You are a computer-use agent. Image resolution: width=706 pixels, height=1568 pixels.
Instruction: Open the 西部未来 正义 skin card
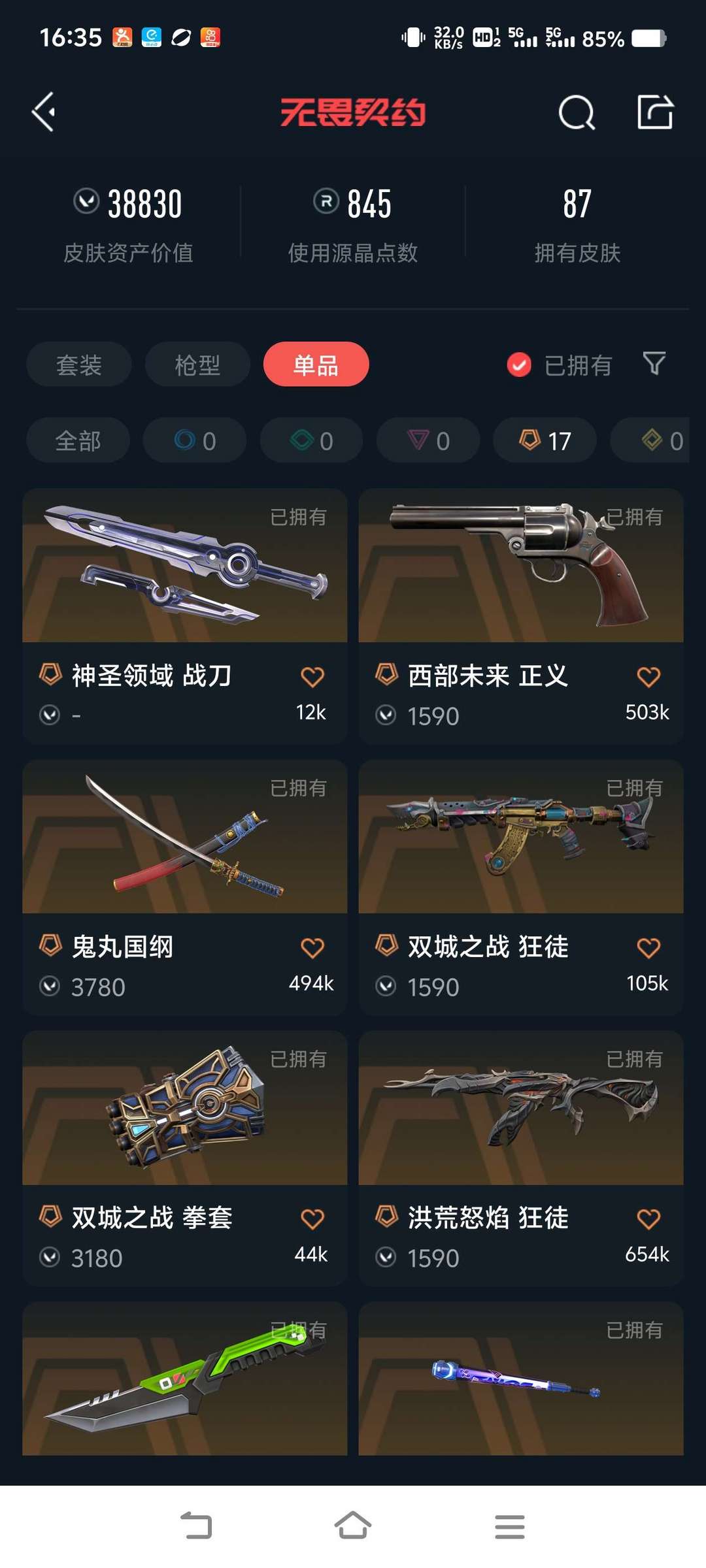(x=521, y=616)
